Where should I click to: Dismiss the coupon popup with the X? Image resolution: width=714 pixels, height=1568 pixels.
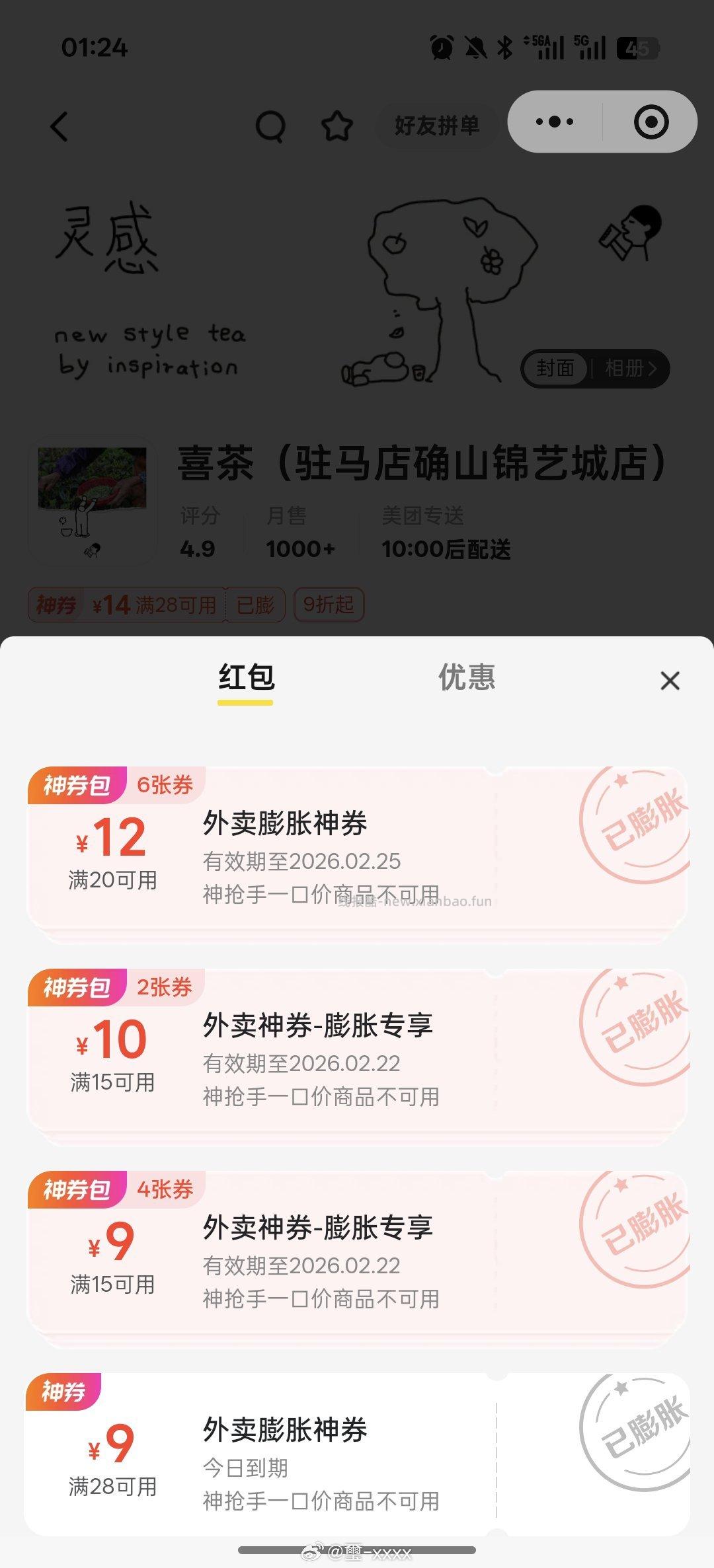click(x=670, y=680)
